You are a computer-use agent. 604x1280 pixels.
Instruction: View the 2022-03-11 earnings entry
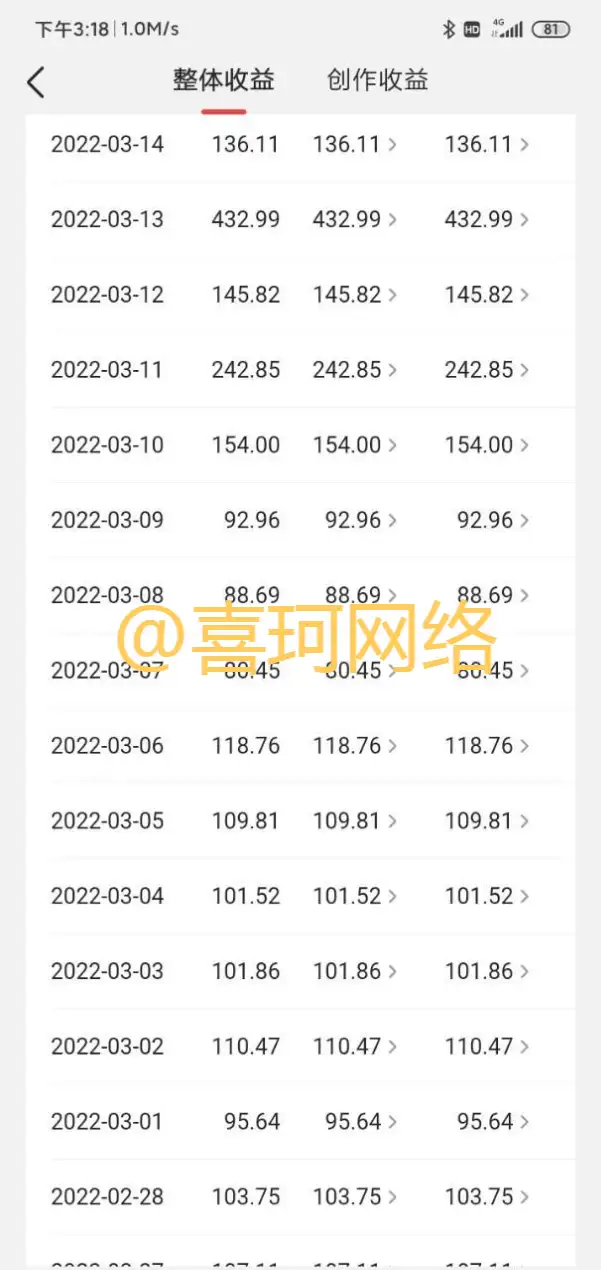300,370
